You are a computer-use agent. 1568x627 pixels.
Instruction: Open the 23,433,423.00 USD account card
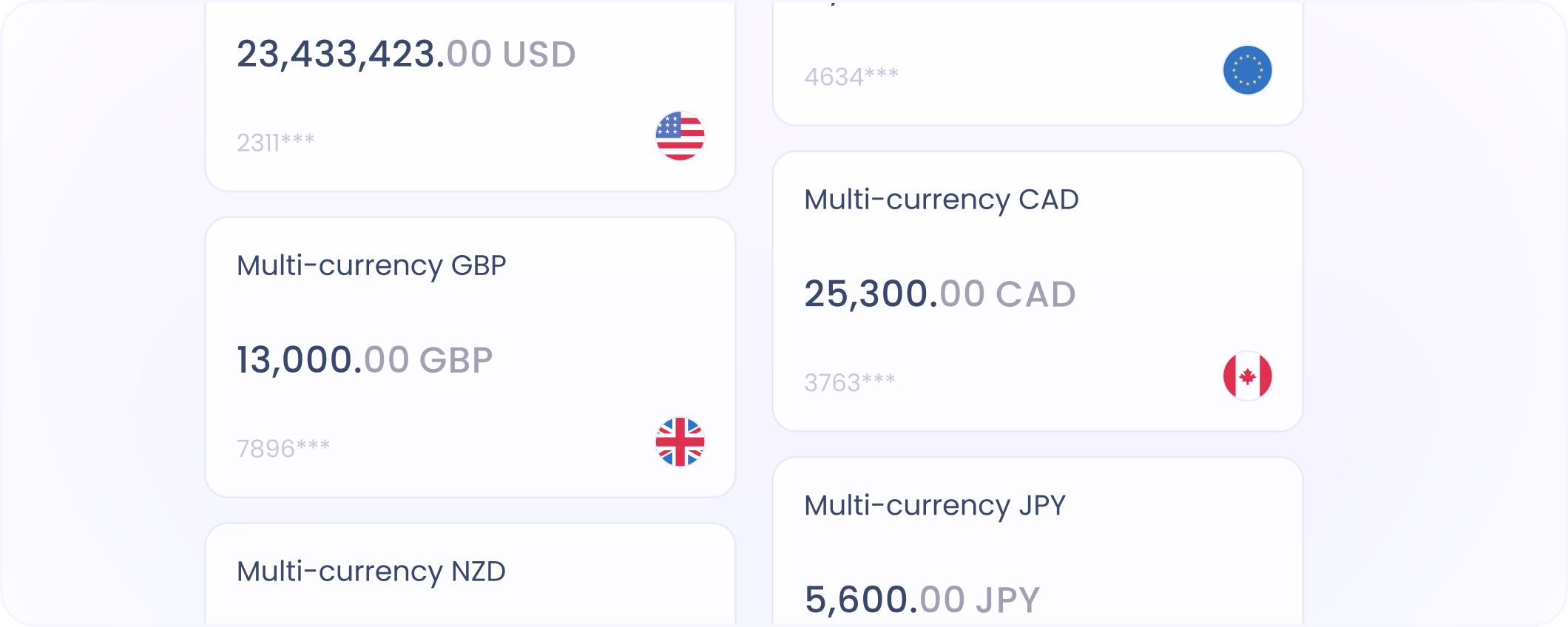[x=470, y=96]
